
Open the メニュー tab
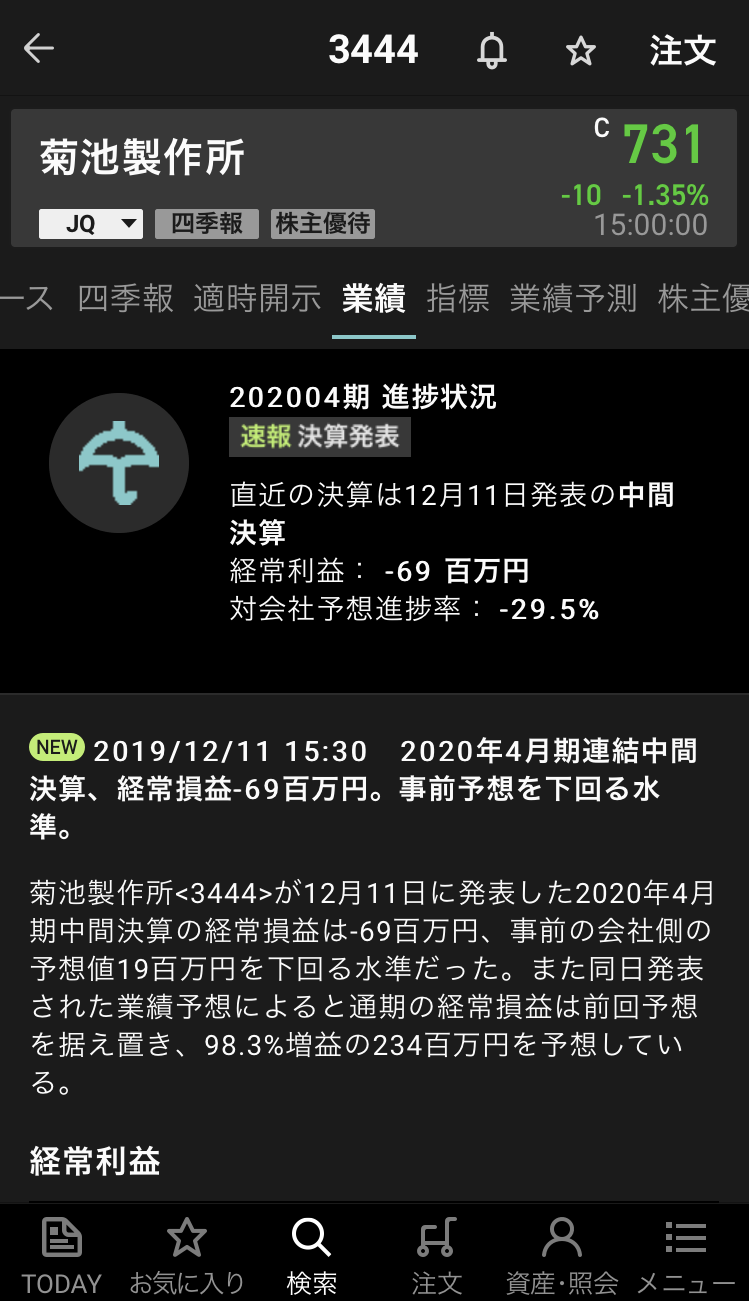(686, 1254)
